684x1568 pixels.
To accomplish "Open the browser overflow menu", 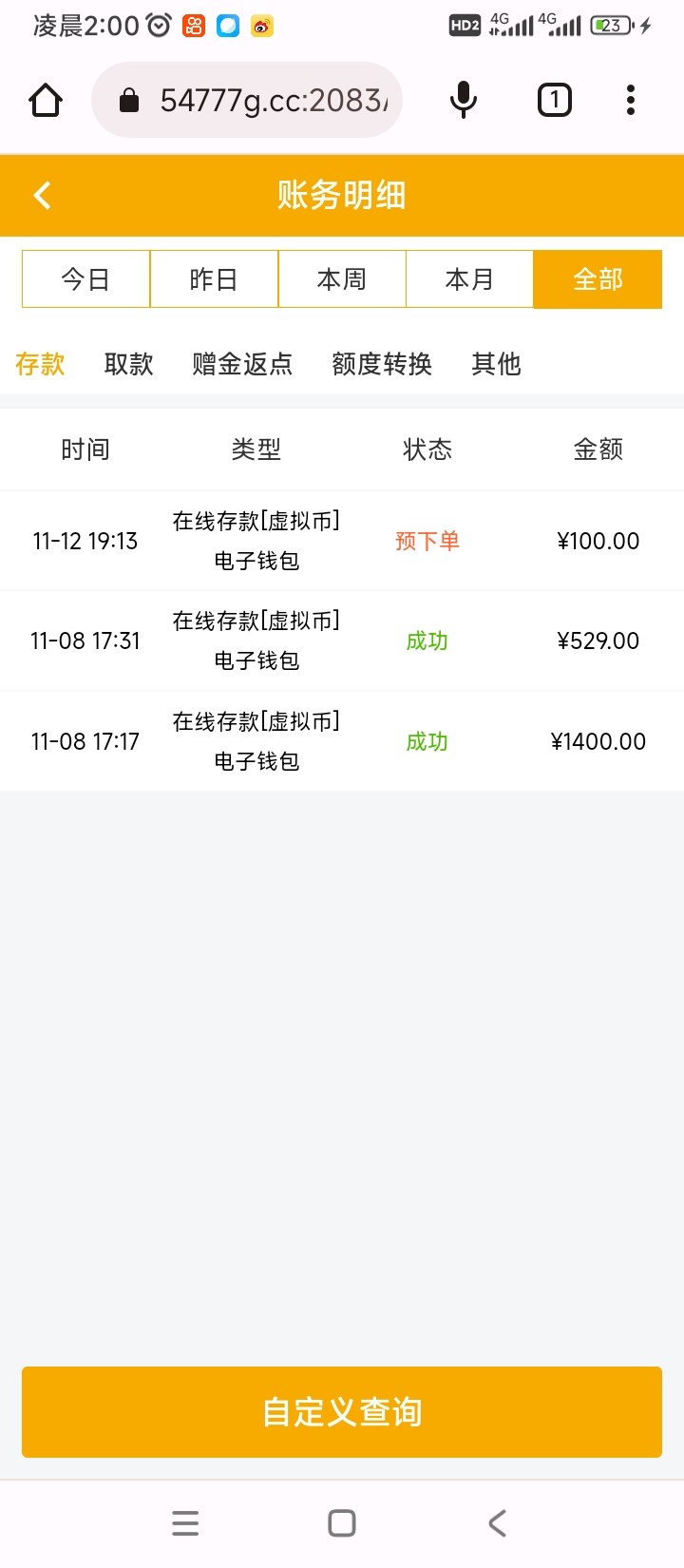I will (x=631, y=100).
